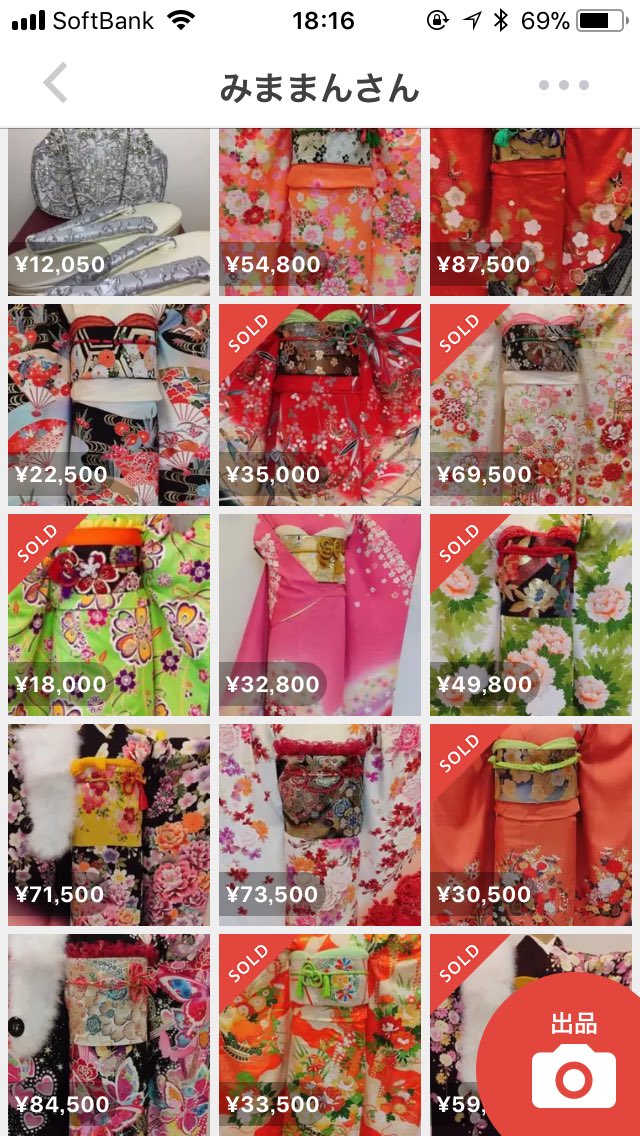
Task: View the ¥84,500 butterfly kimono listing
Action: coord(109,1035)
